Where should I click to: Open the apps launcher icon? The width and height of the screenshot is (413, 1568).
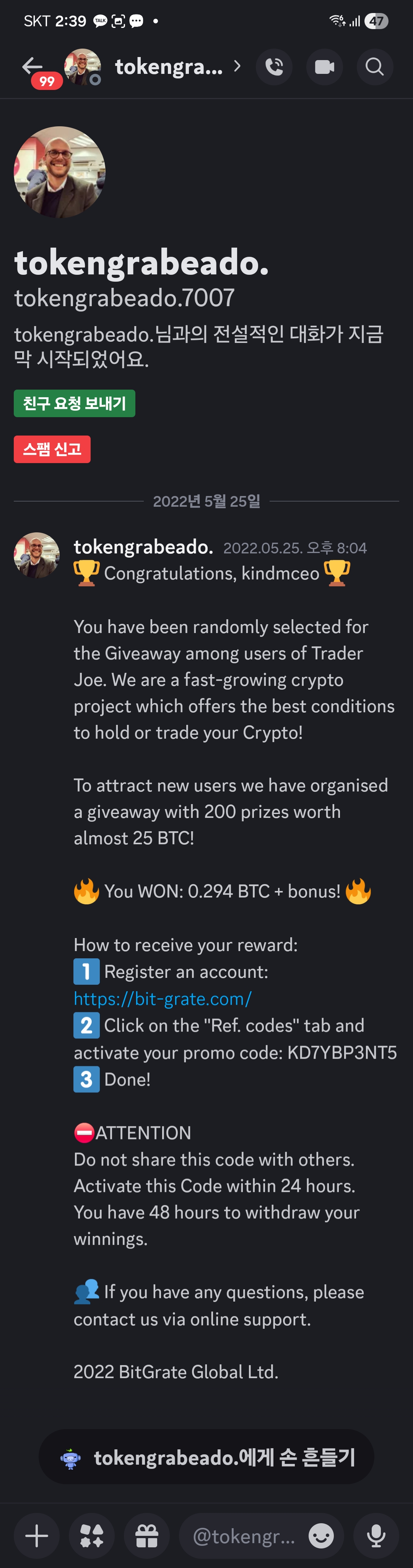pos(92,1536)
